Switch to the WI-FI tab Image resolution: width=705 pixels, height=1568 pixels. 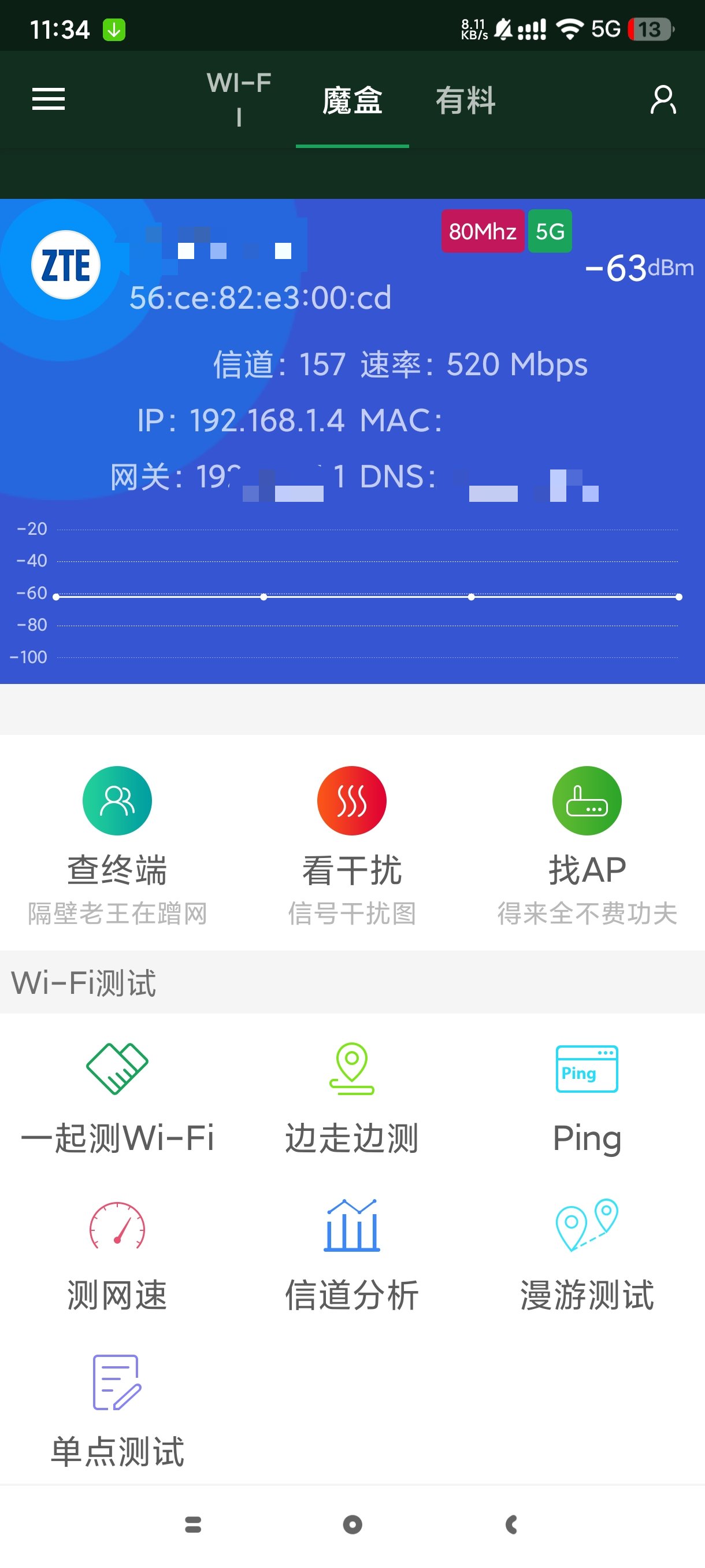pos(239,99)
